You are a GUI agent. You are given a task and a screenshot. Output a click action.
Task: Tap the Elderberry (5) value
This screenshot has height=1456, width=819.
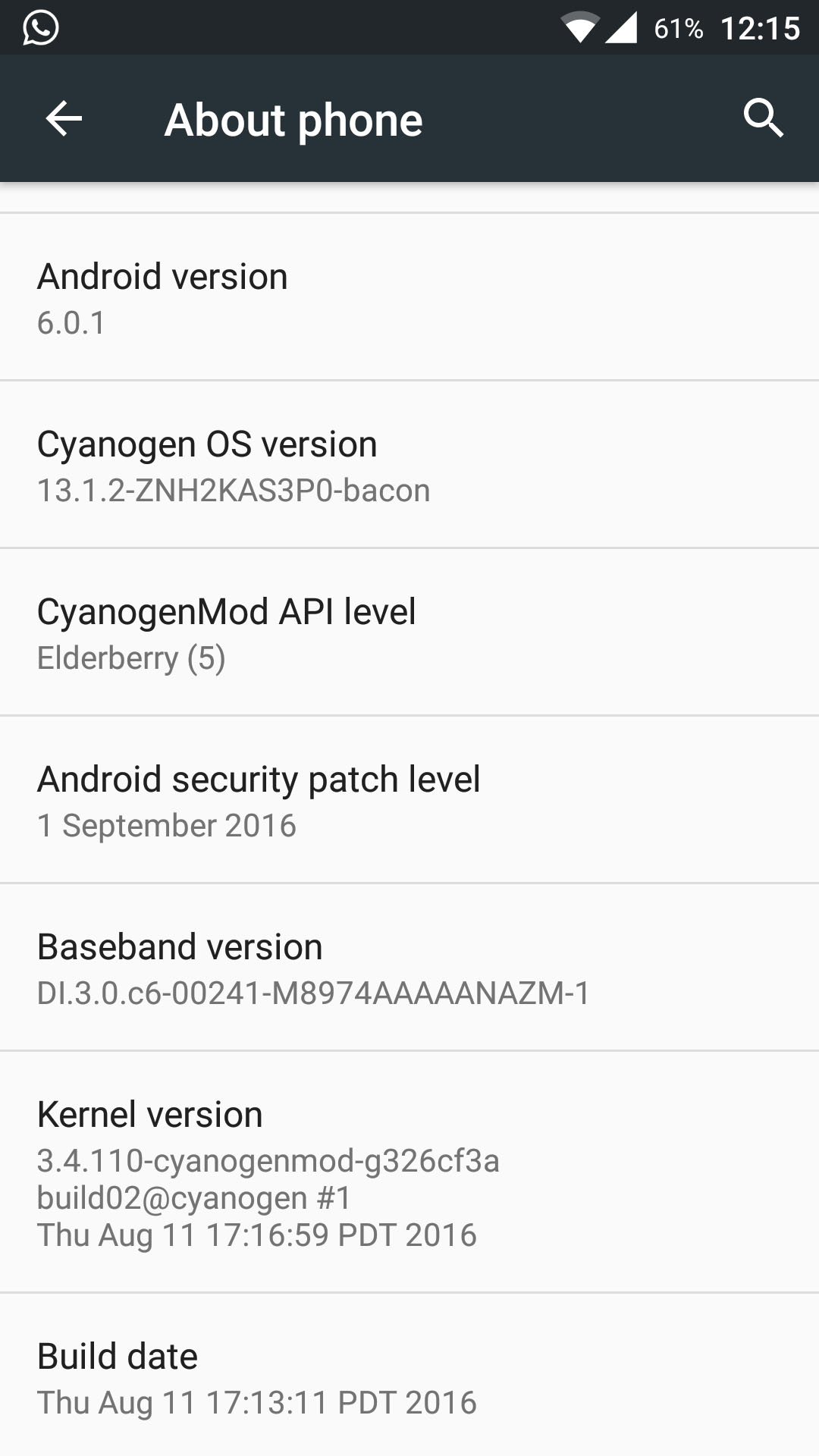pos(133,660)
